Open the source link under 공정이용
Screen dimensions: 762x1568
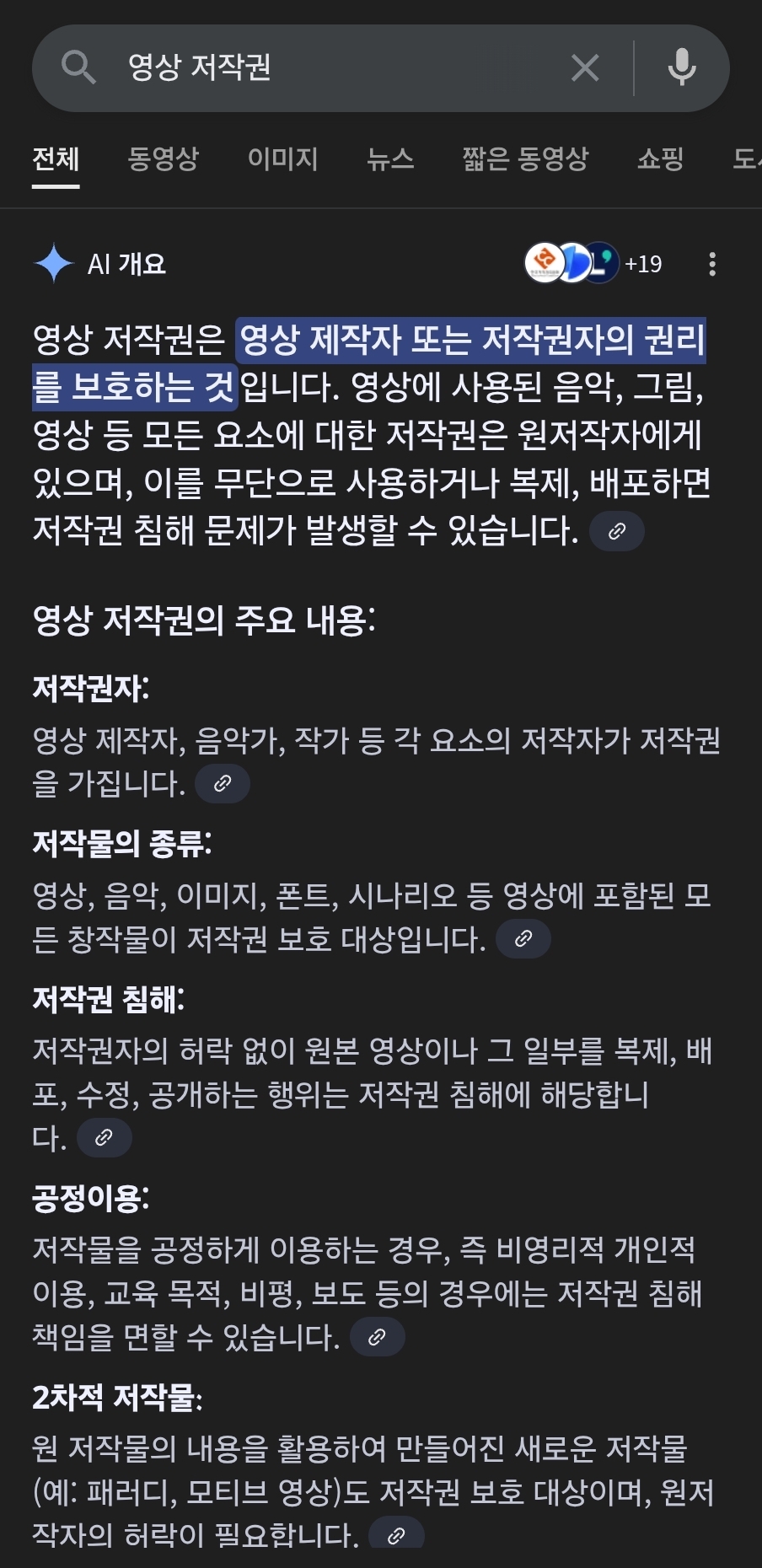click(x=378, y=1337)
